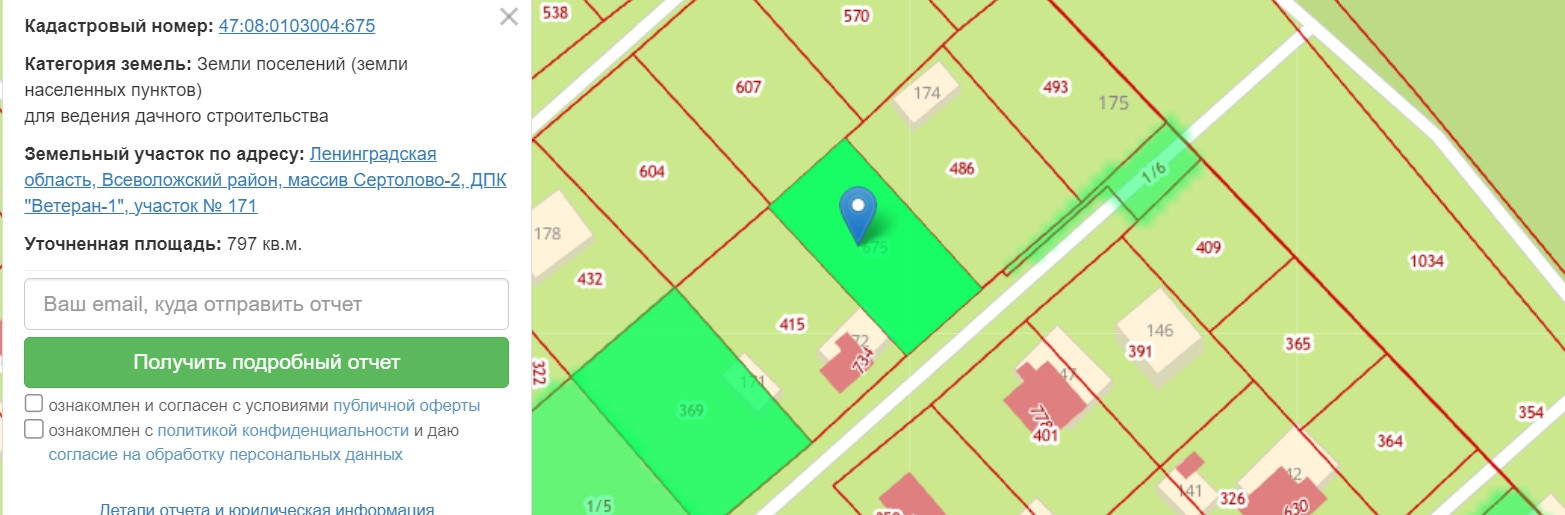The height and width of the screenshot is (515, 1565).
Task: Check the публичной оферты agreement checkbox
Action: tap(34, 404)
